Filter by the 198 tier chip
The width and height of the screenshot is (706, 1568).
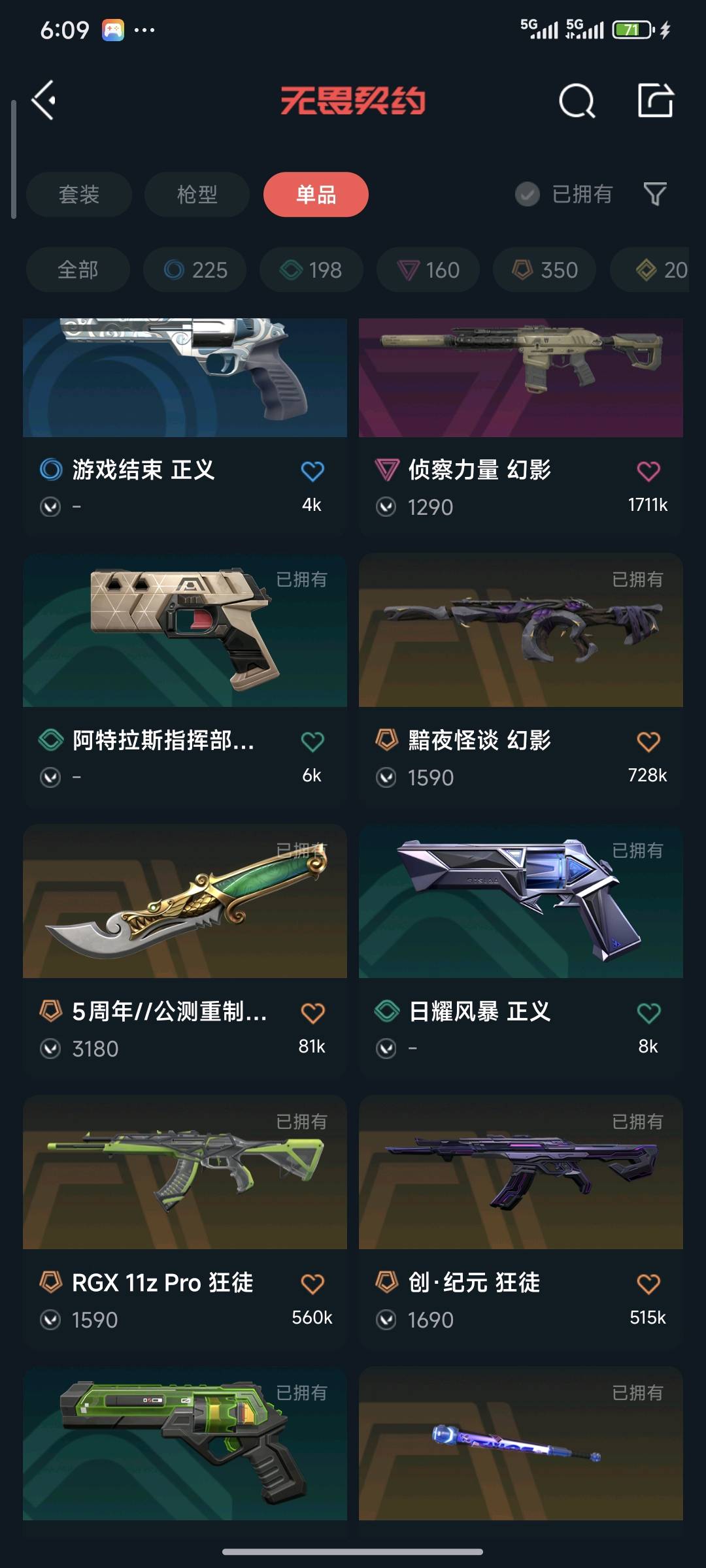tap(311, 270)
